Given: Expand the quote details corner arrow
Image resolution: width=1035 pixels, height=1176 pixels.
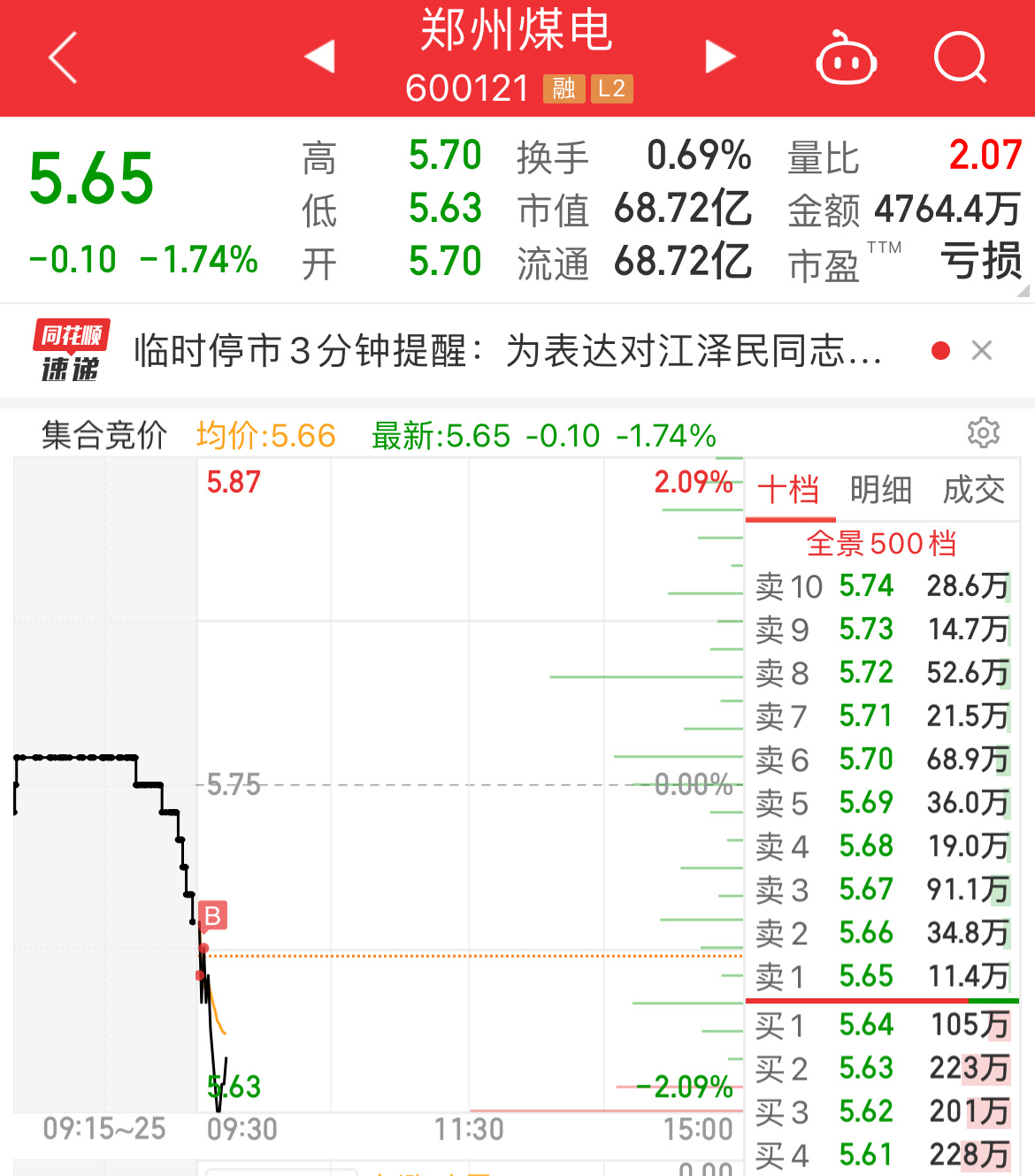Looking at the screenshot, I should point(1023,291).
